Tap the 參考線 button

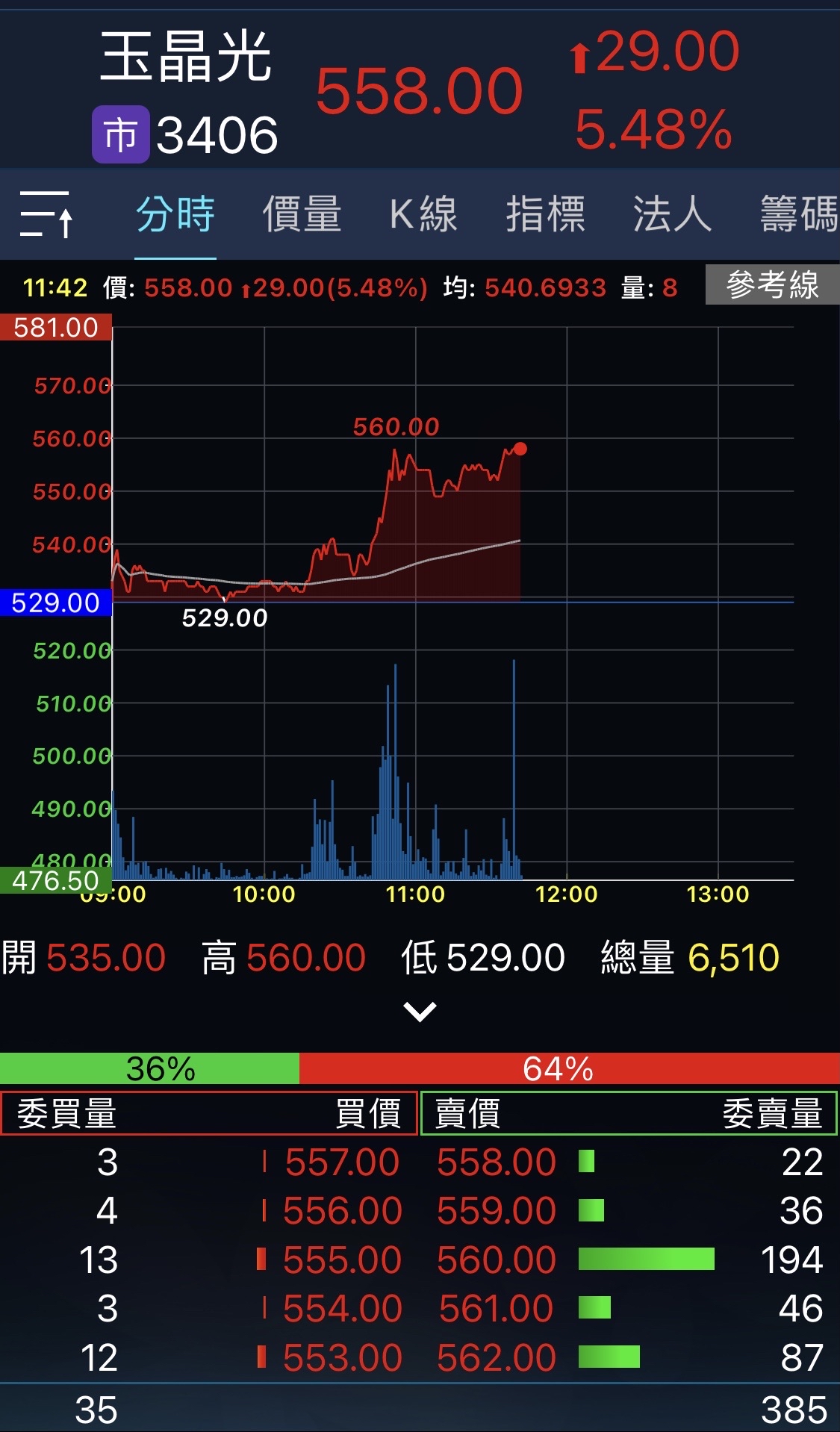[x=772, y=284]
